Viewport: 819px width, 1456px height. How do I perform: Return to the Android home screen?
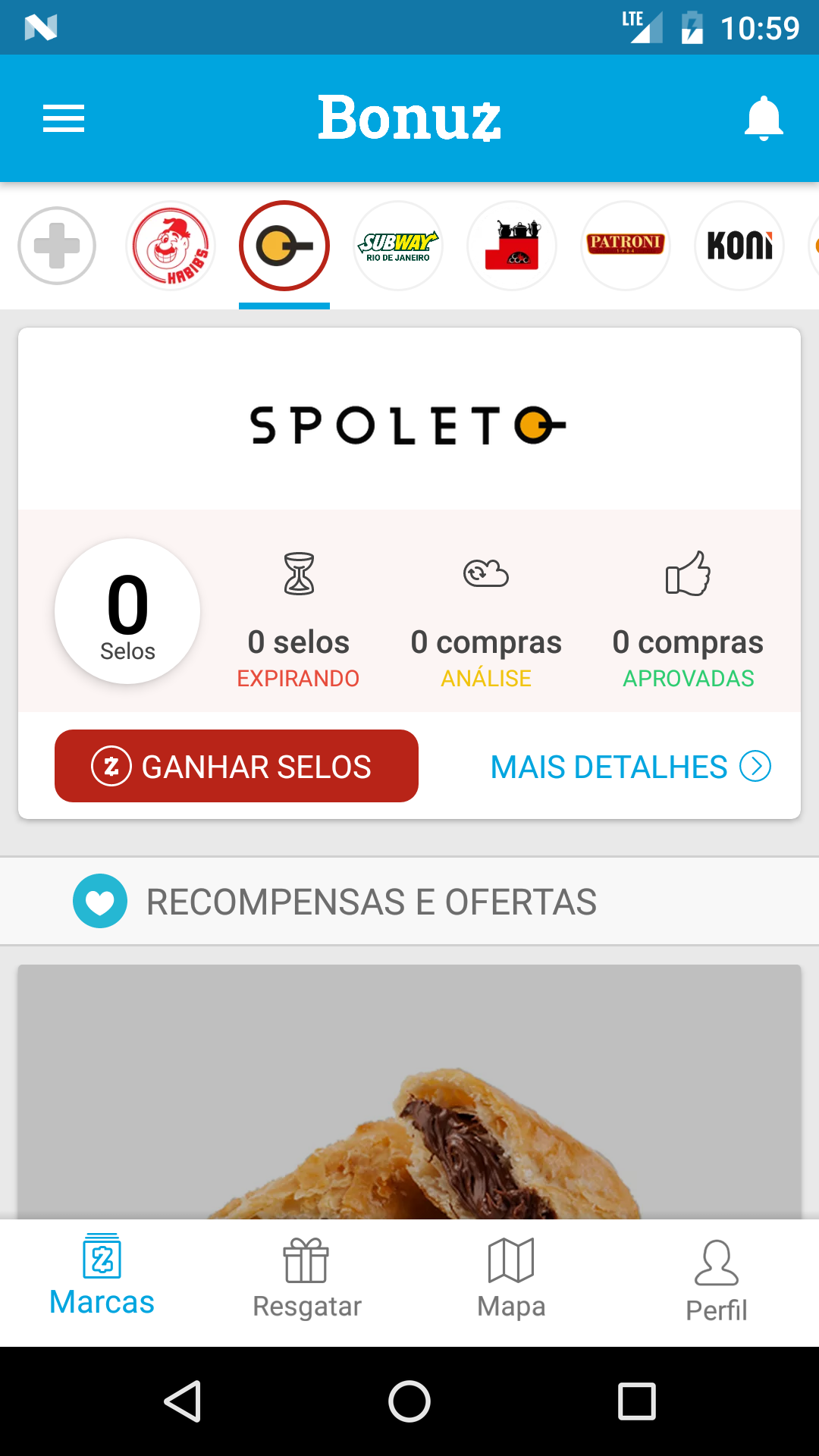409,1401
